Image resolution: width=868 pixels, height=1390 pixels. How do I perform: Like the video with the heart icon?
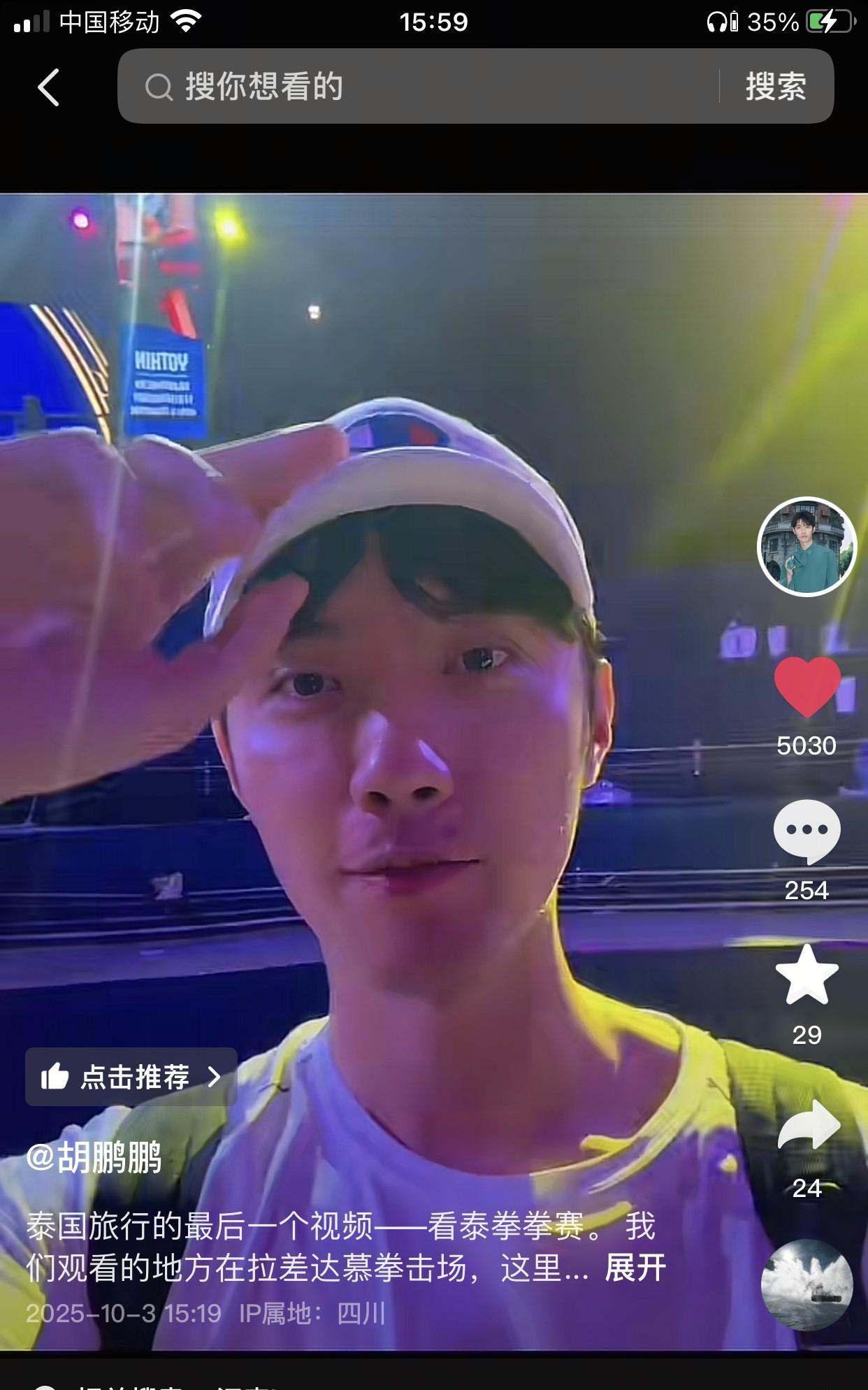806,687
